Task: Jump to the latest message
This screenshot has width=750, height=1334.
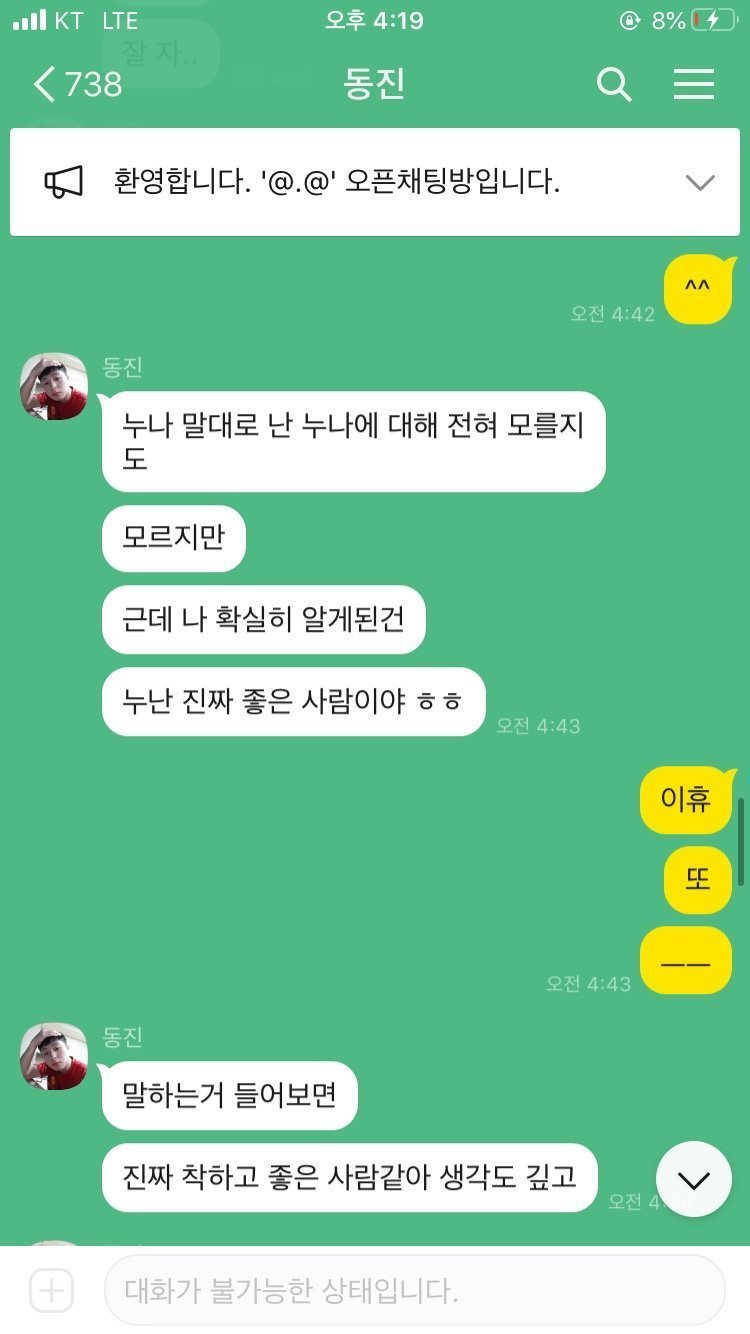Action: coord(693,1179)
